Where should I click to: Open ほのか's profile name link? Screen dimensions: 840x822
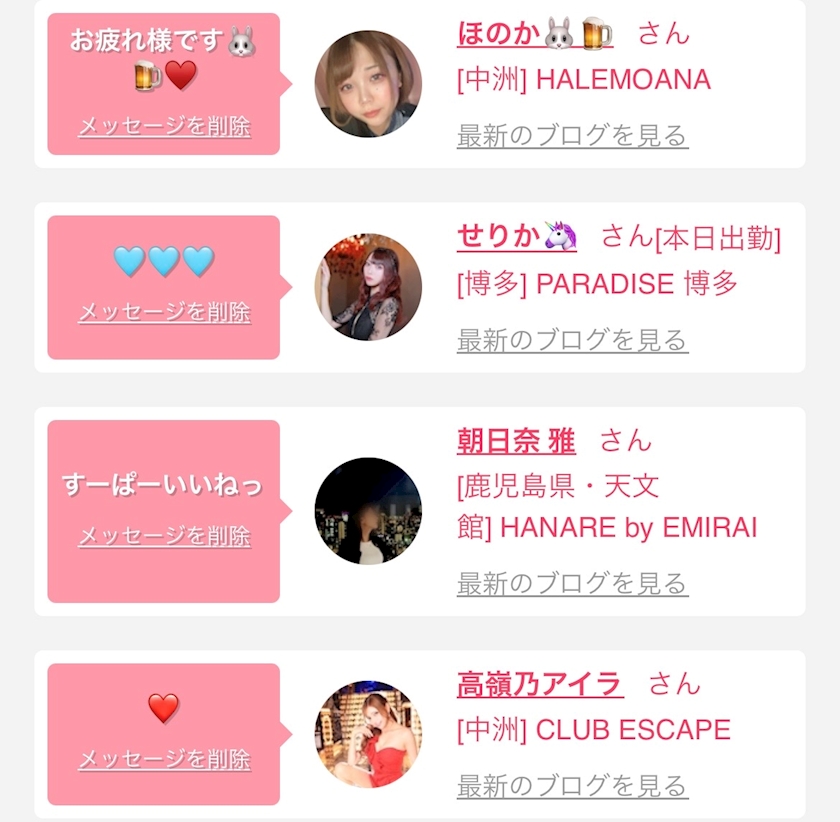click(535, 33)
